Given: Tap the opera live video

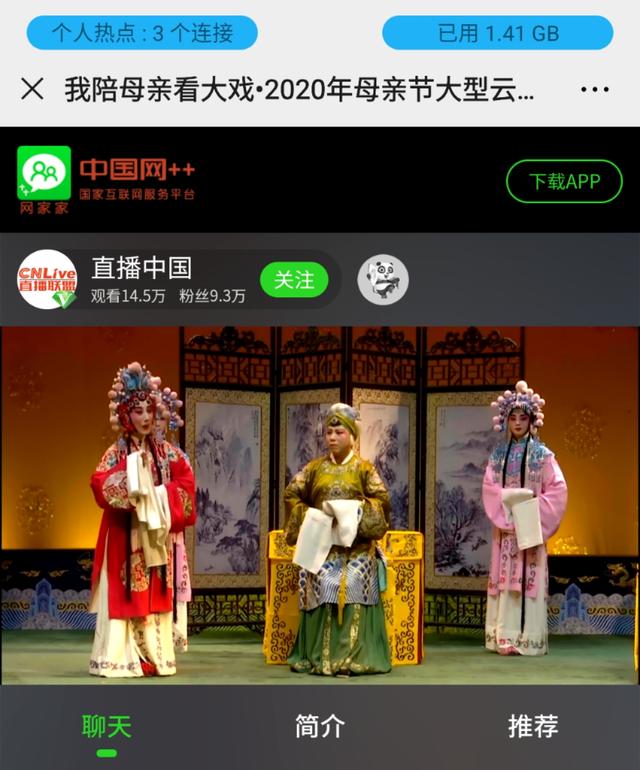Looking at the screenshot, I should click(x=320, y=505).
